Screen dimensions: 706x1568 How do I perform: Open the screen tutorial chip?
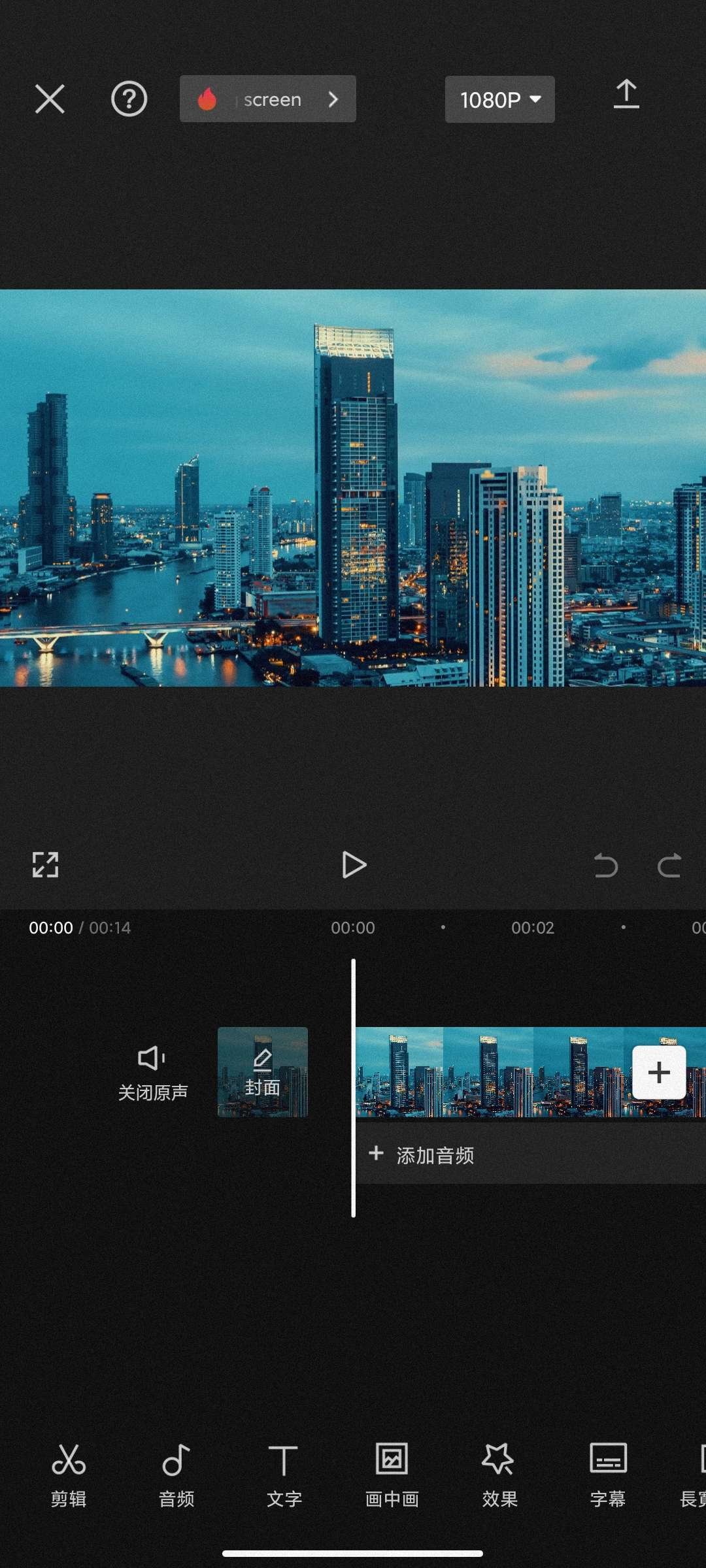[x=267, y=99]
